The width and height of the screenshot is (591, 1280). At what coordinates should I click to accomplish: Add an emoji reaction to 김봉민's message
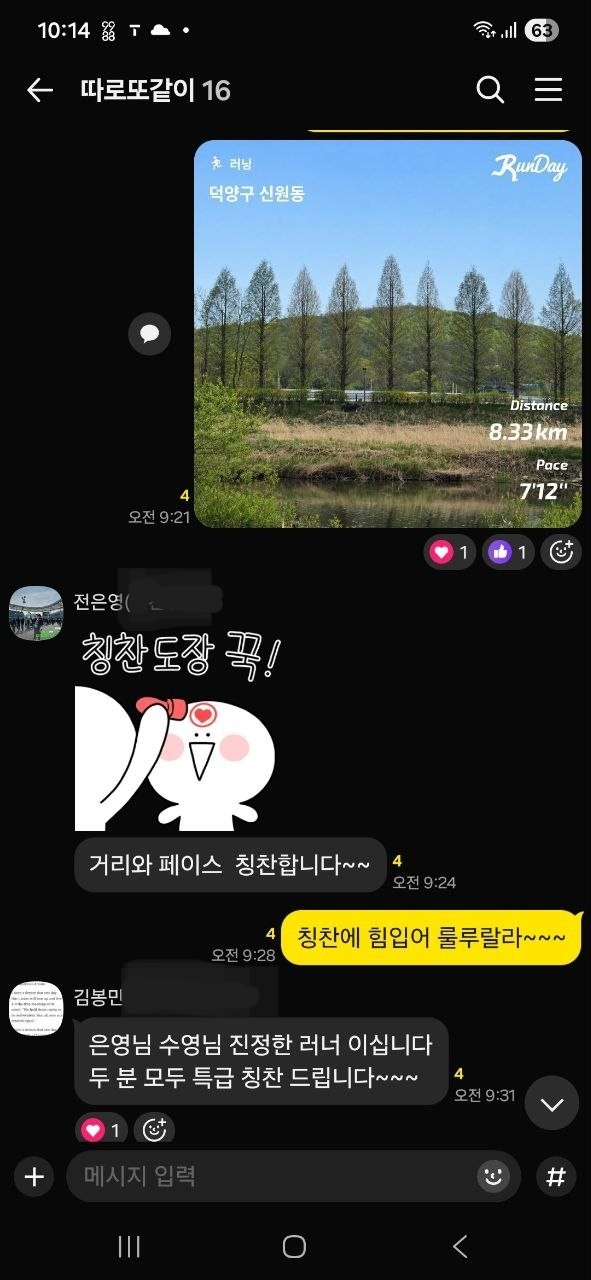[x=155, y=1130]
